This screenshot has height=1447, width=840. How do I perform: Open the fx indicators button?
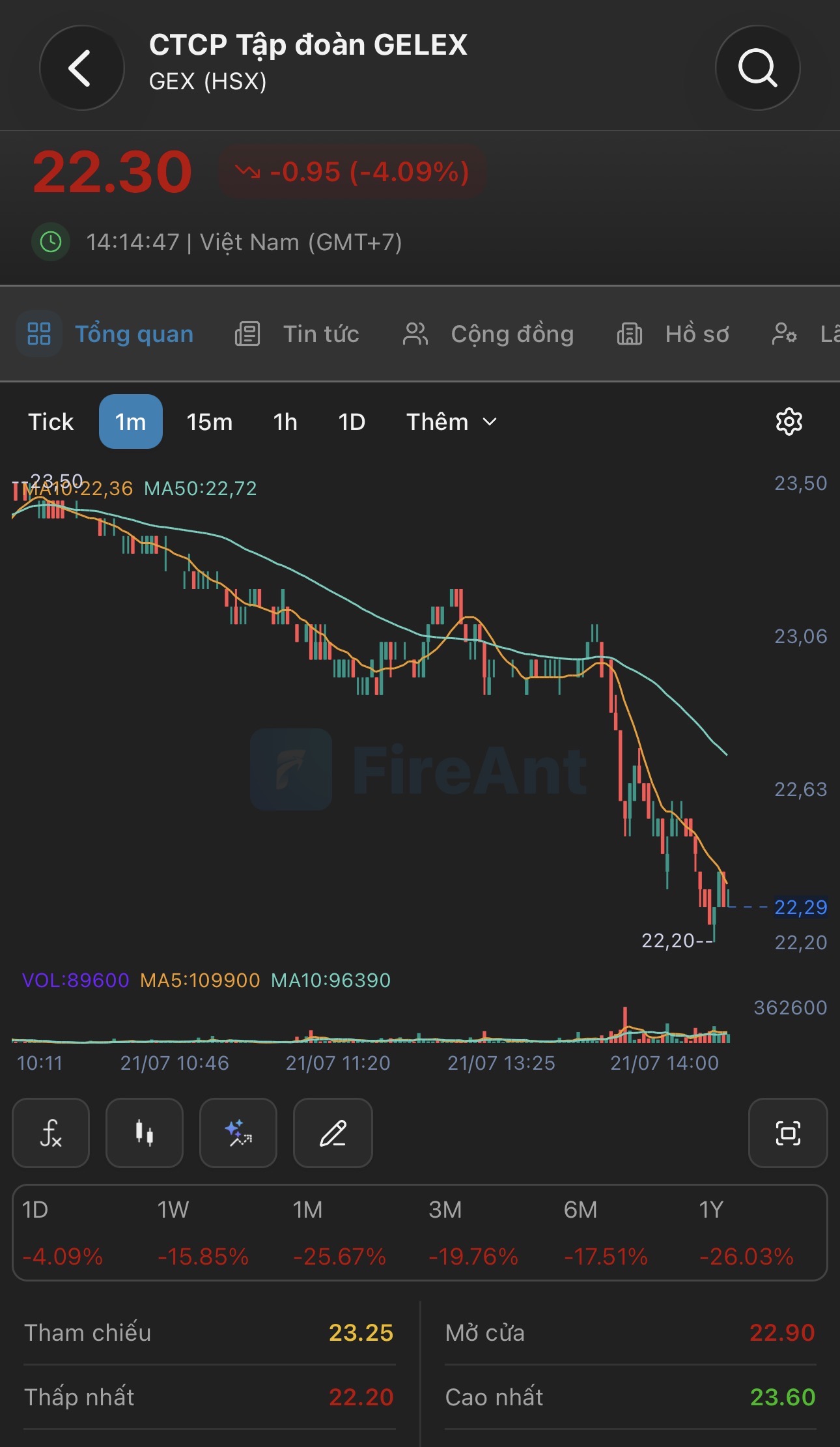coord(51,1133)
